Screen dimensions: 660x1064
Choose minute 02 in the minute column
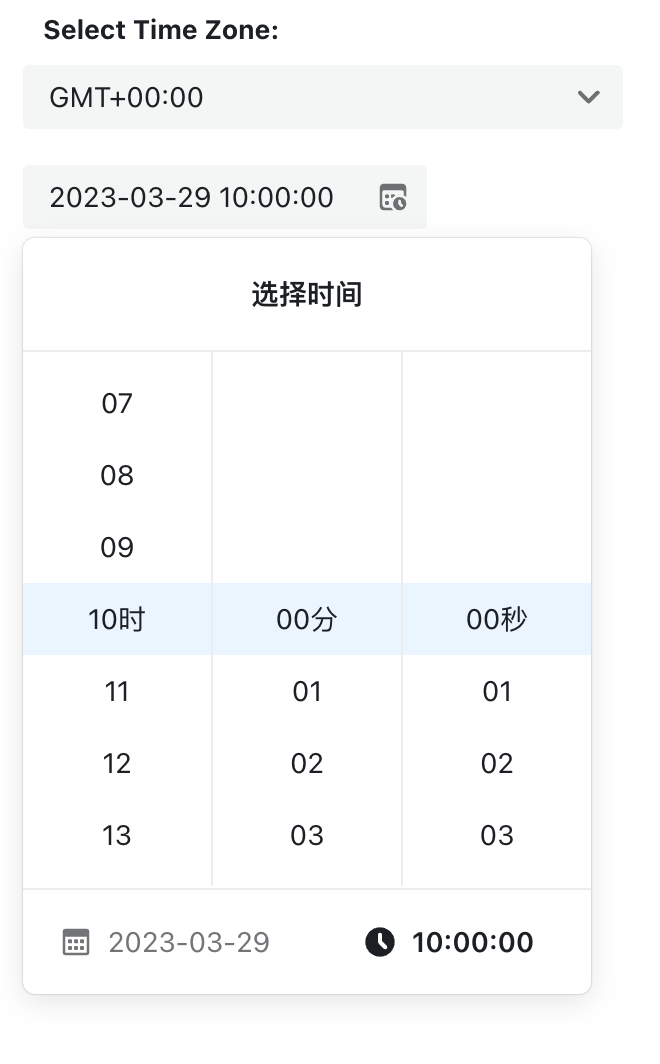tap(307, 764)
